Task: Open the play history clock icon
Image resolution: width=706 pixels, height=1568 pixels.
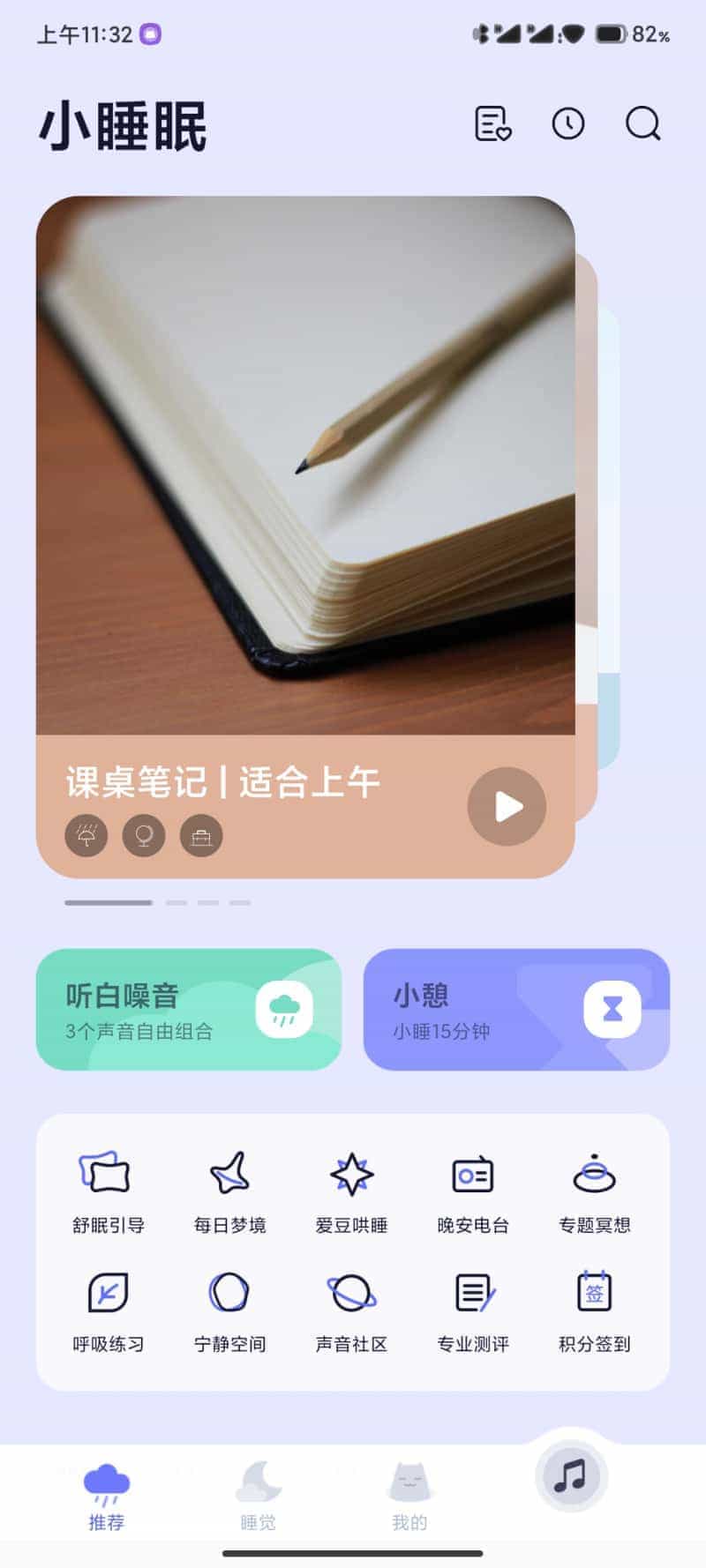Action: (568, 124)
